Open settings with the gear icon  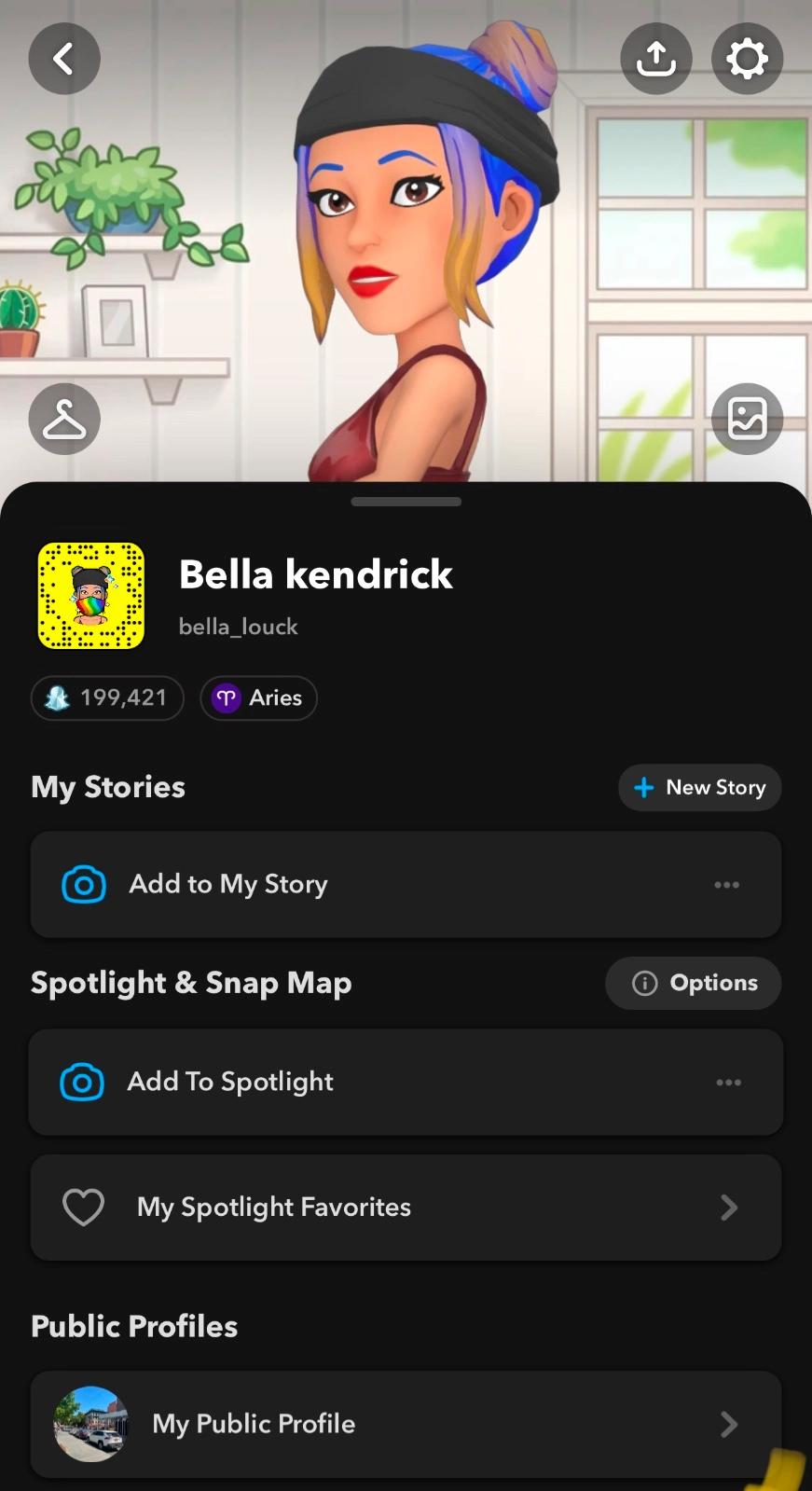pos(747,59)
